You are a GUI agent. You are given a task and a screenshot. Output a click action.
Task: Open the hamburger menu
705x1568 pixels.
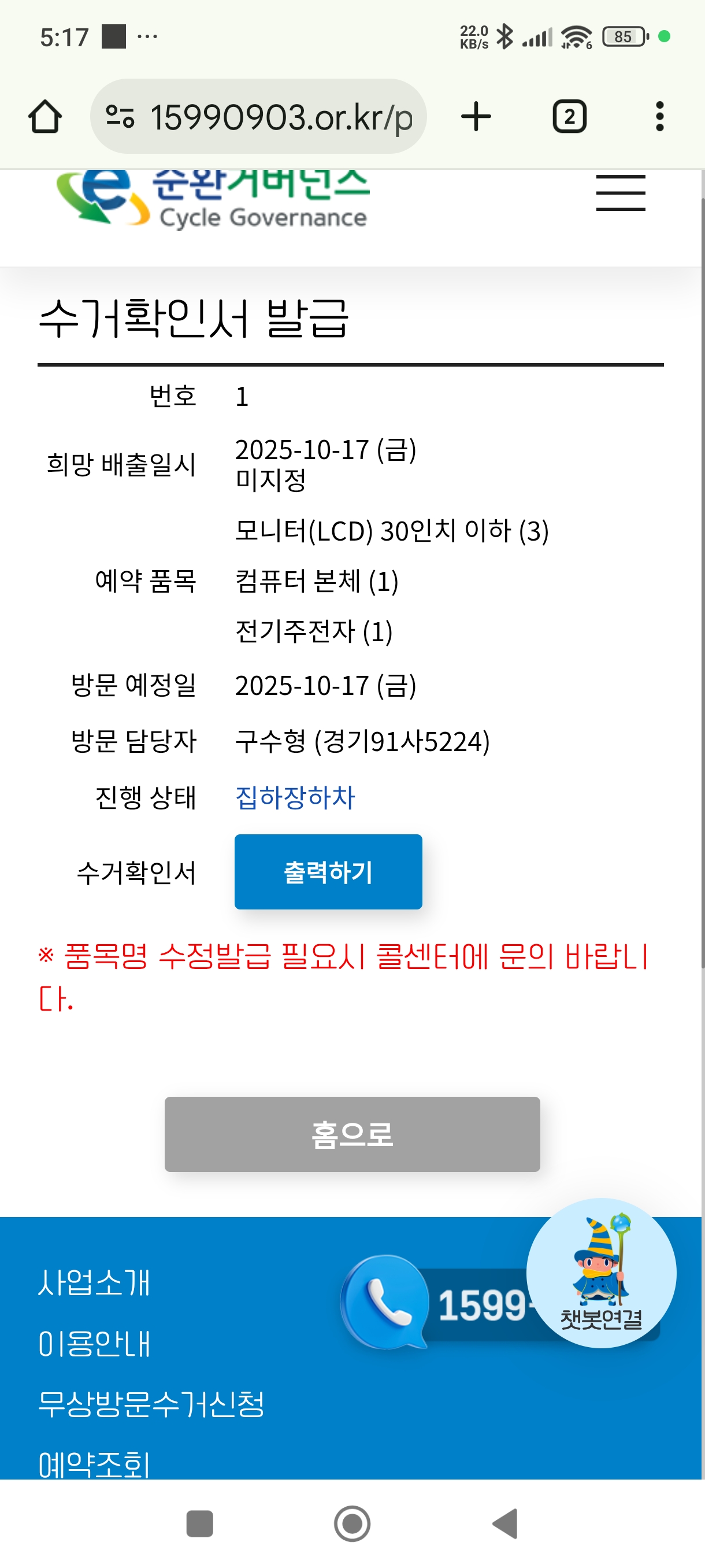click(x=620, y=193)
